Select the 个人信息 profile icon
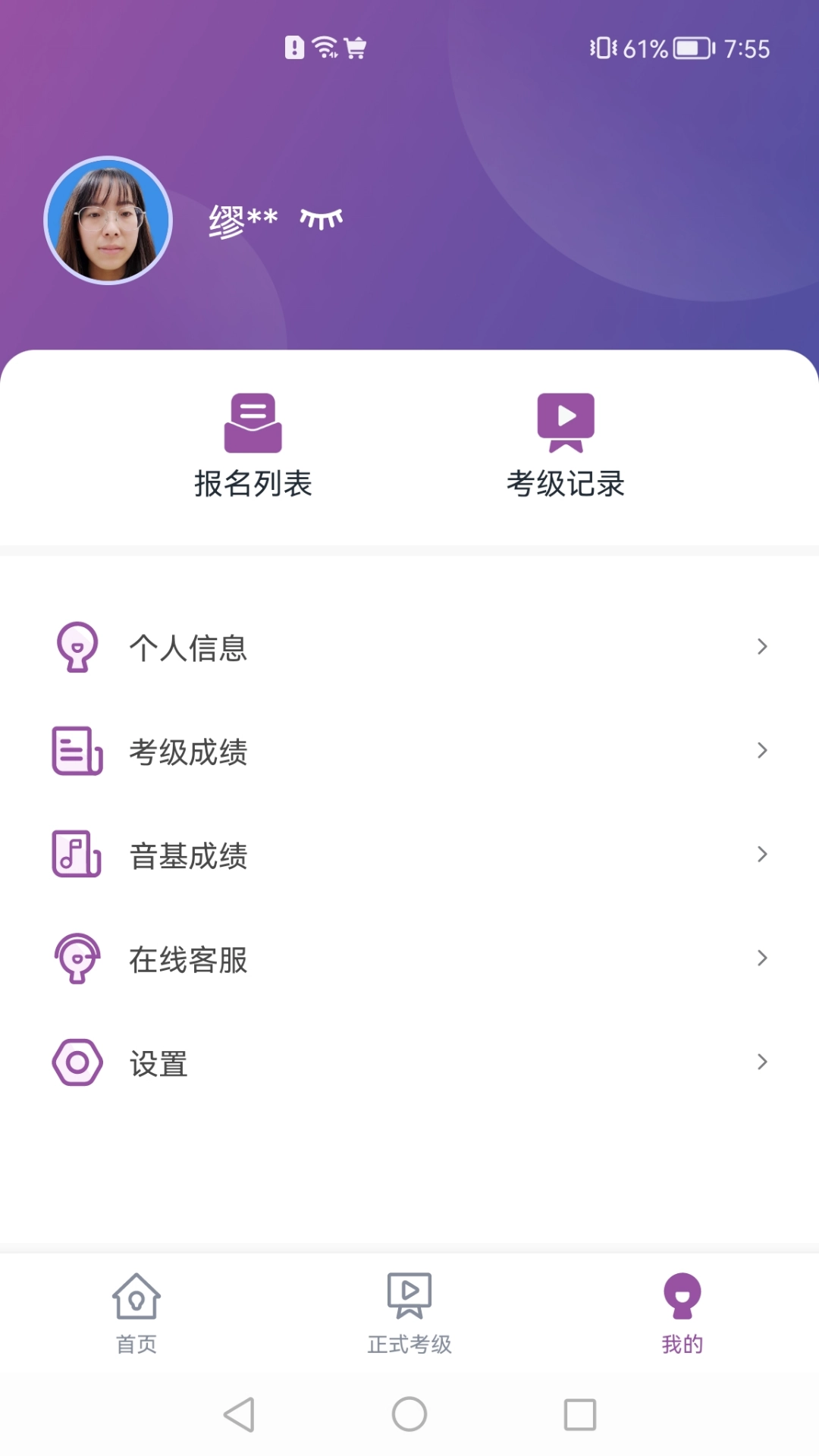This screenshot has width=819, height=1456. pyautogui.click(x=76, y=647)
